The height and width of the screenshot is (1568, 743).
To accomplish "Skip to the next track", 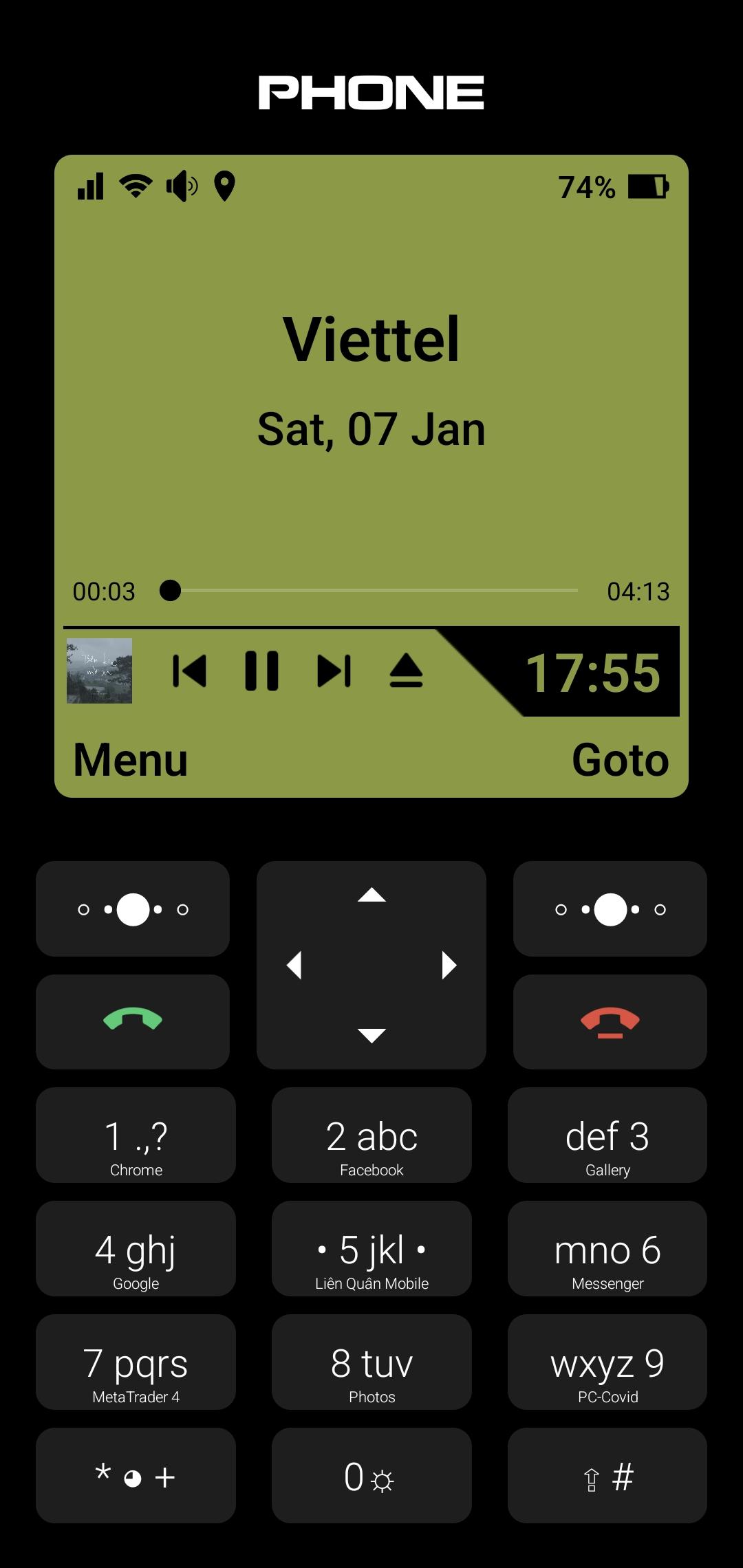I will [x=334, y=671].
